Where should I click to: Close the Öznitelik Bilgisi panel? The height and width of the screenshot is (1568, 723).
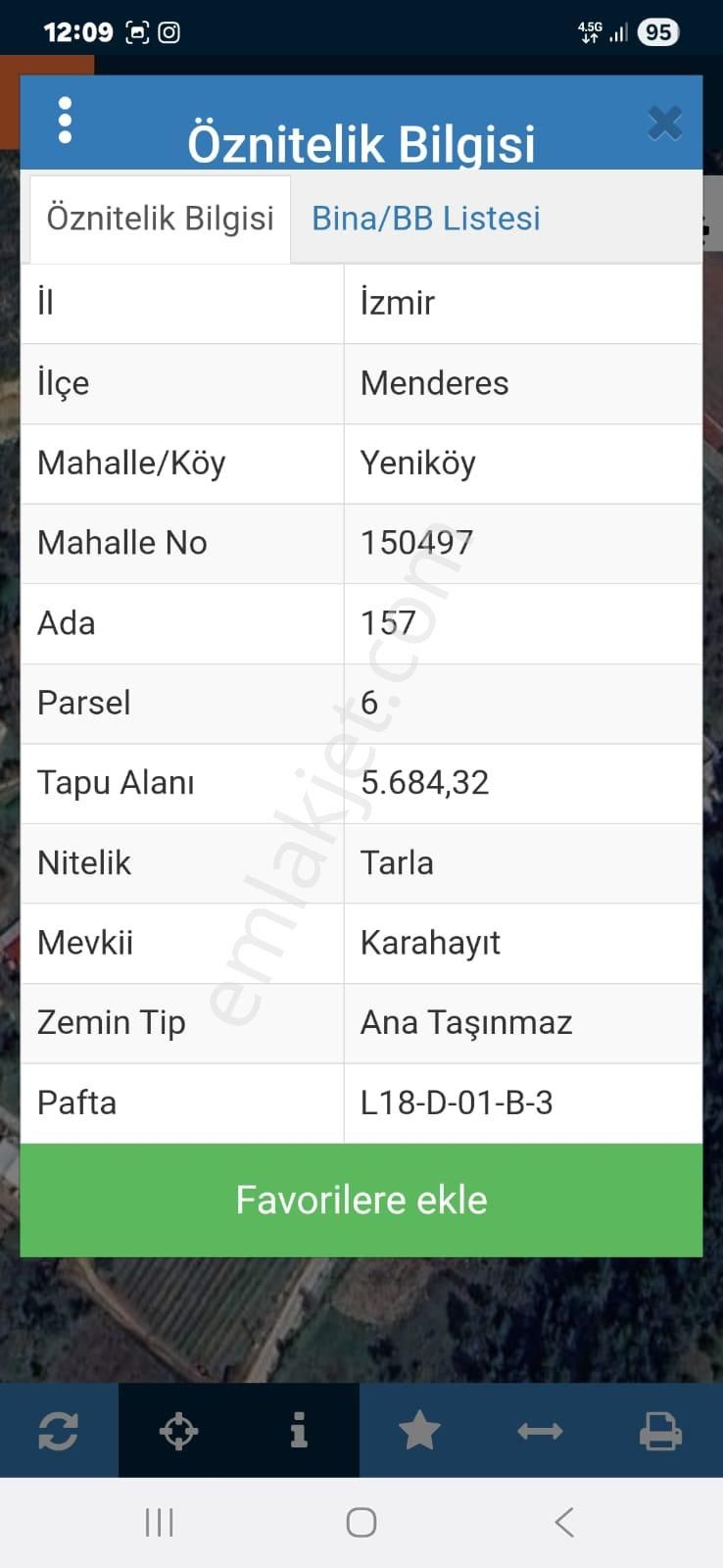click(665, 122)
